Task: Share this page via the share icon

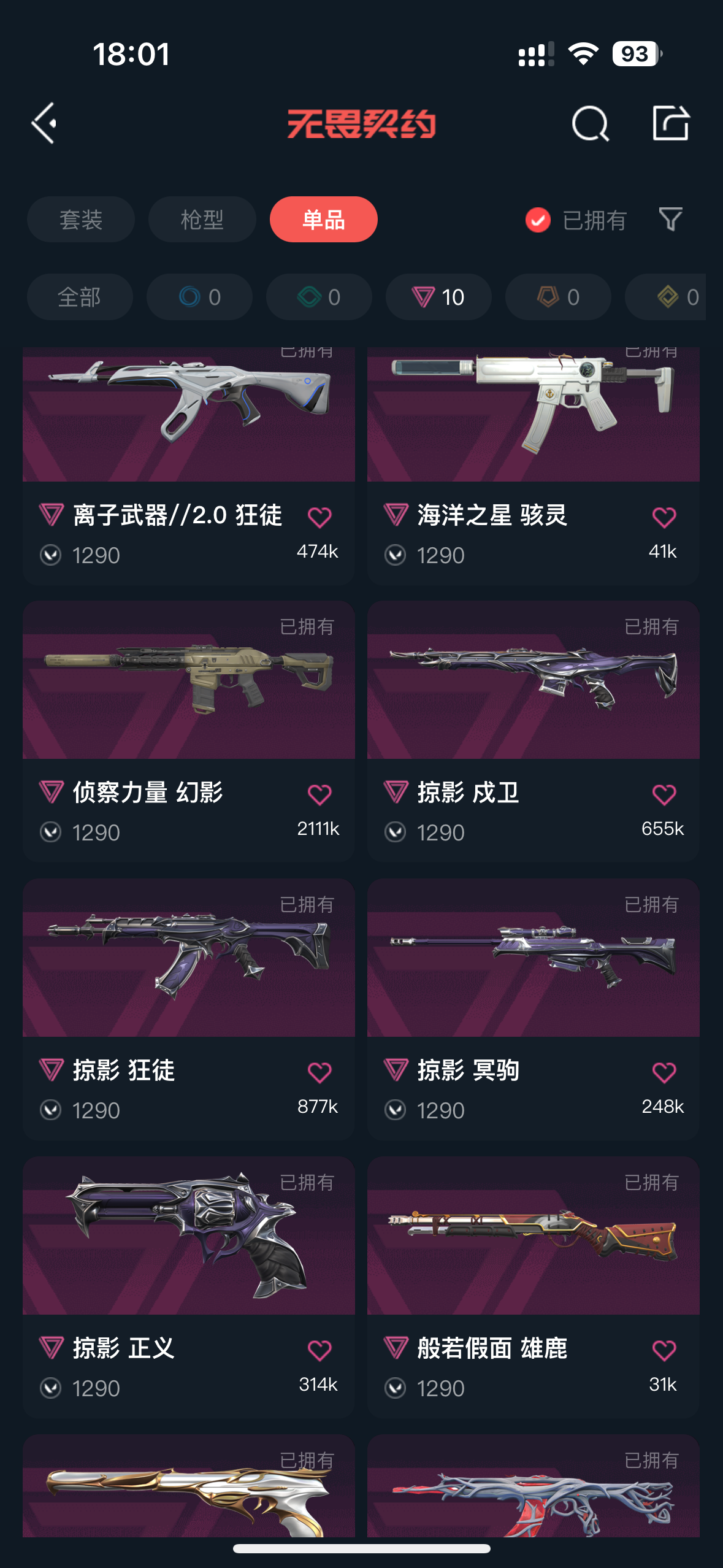Action: coord(670,123)
